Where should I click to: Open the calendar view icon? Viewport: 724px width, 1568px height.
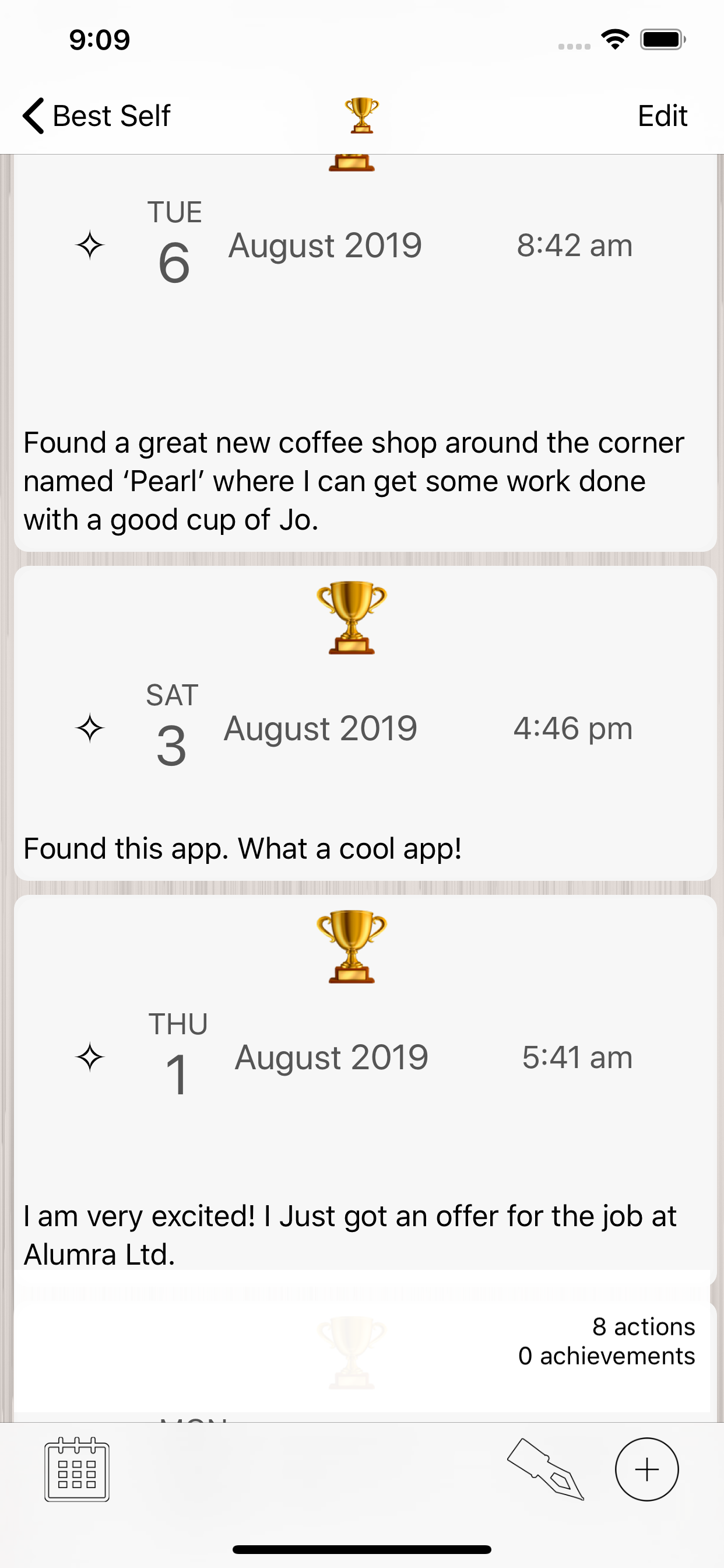77,1469
